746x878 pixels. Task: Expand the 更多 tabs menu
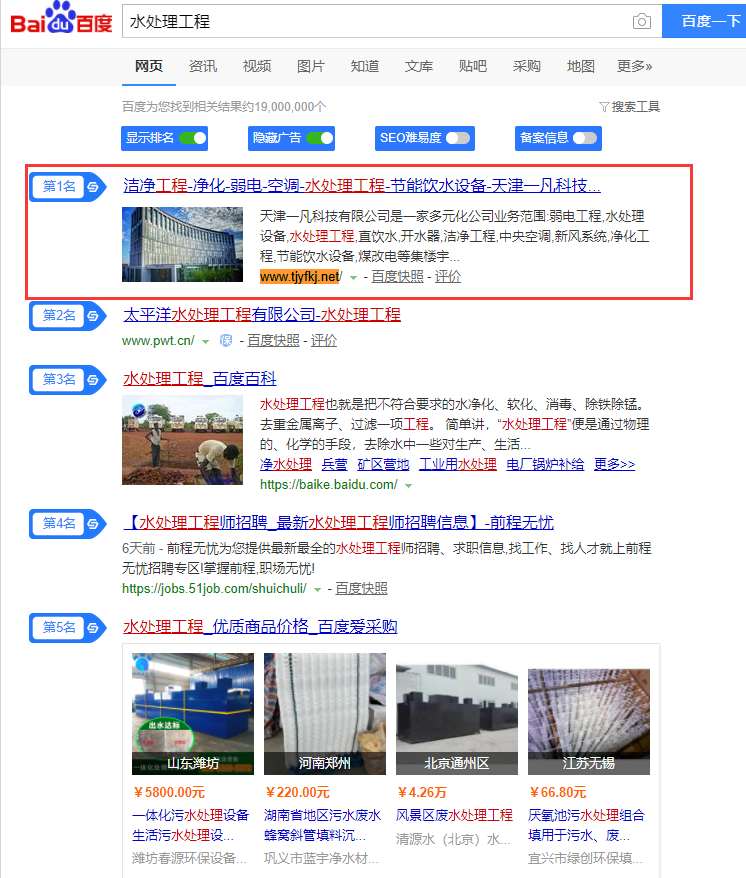(634, 66)
